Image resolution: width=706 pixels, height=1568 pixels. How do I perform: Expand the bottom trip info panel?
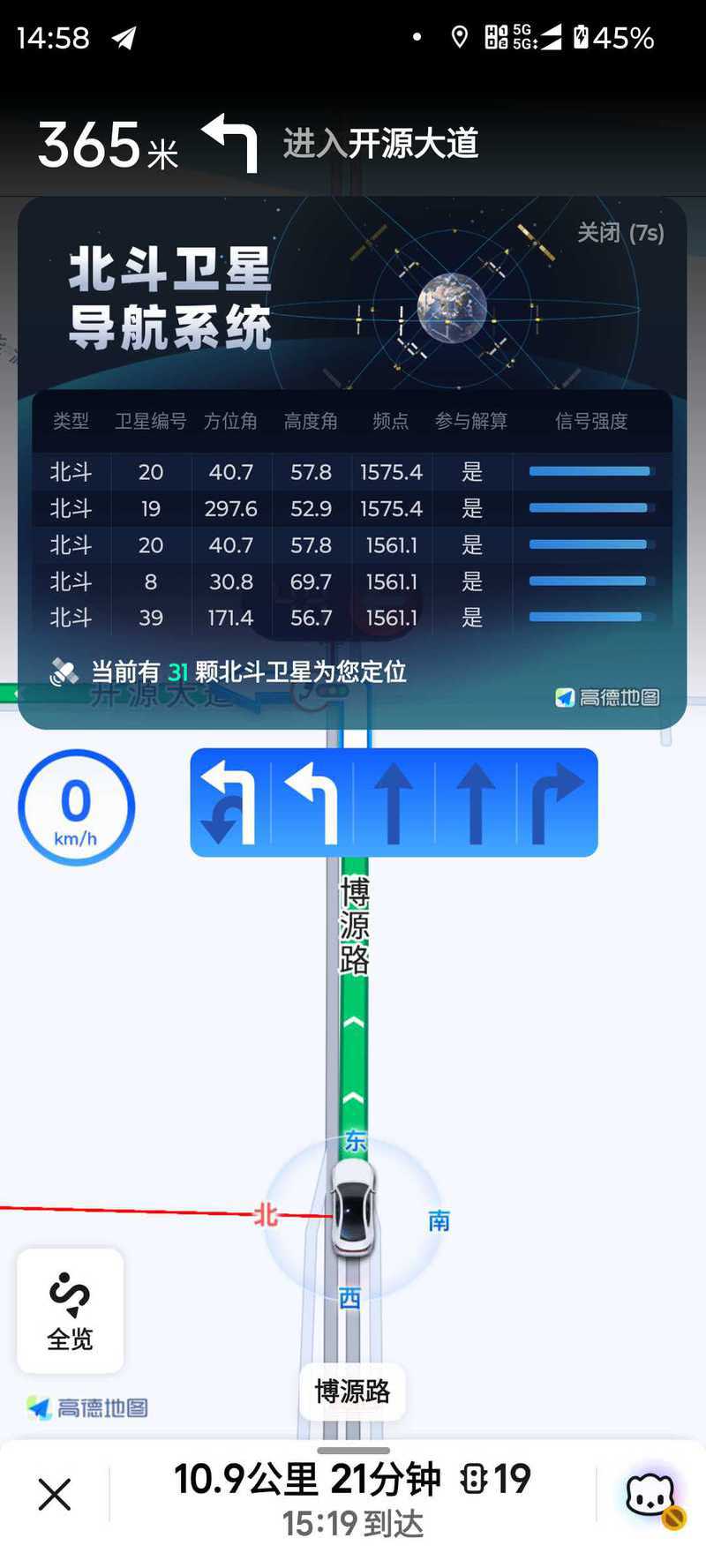tap(353, 1450)
